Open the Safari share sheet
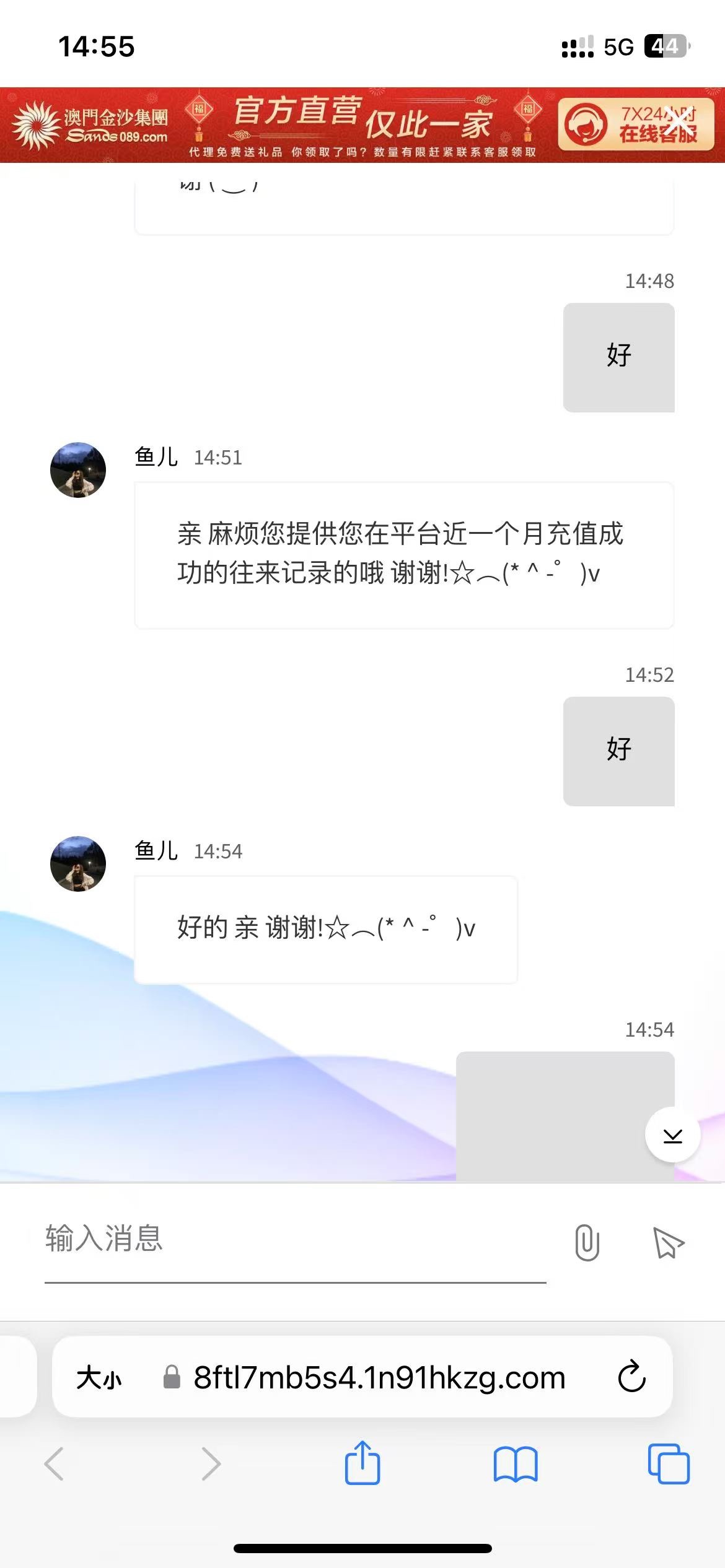 (x=362, y=1463)
